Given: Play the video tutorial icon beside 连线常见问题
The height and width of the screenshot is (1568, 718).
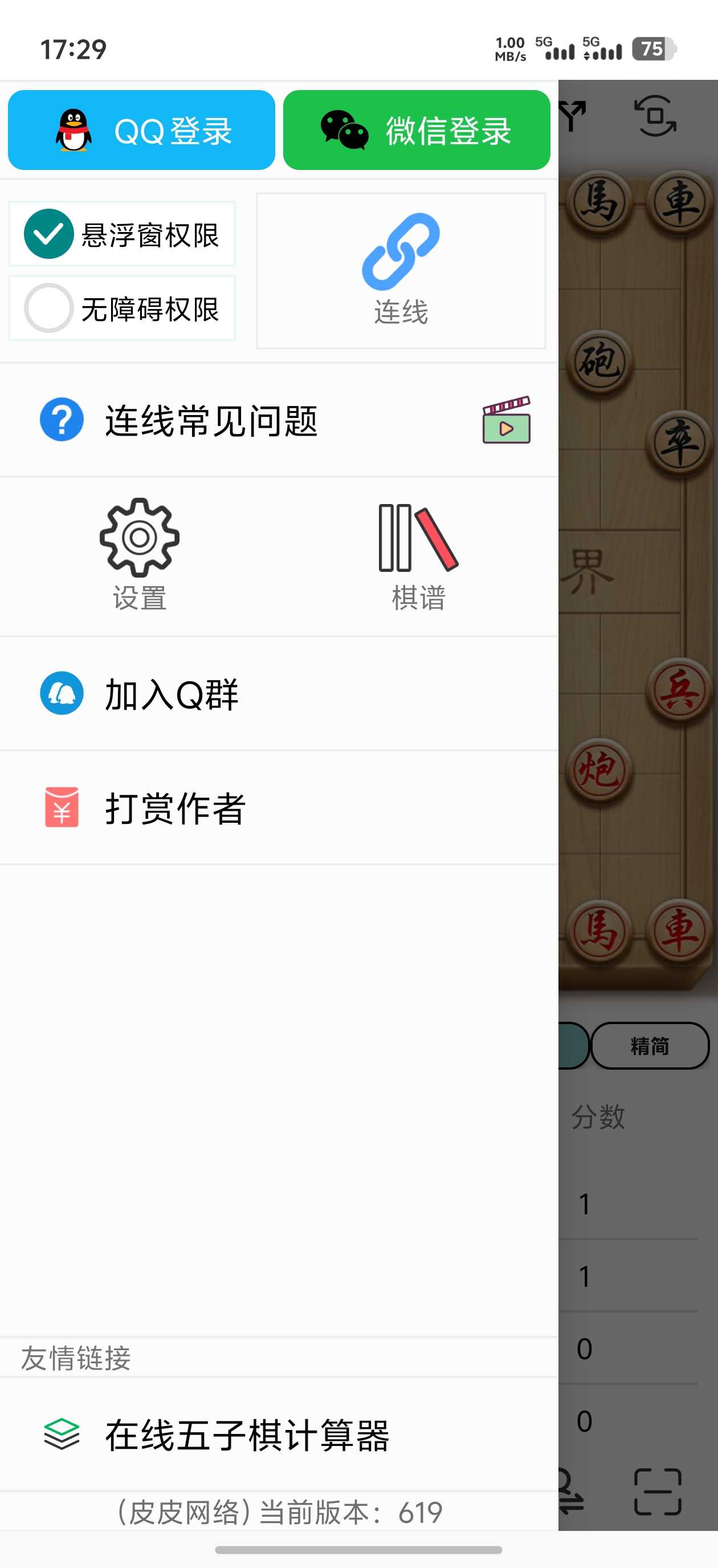Looking at the screenshot, I should (506, 421).
